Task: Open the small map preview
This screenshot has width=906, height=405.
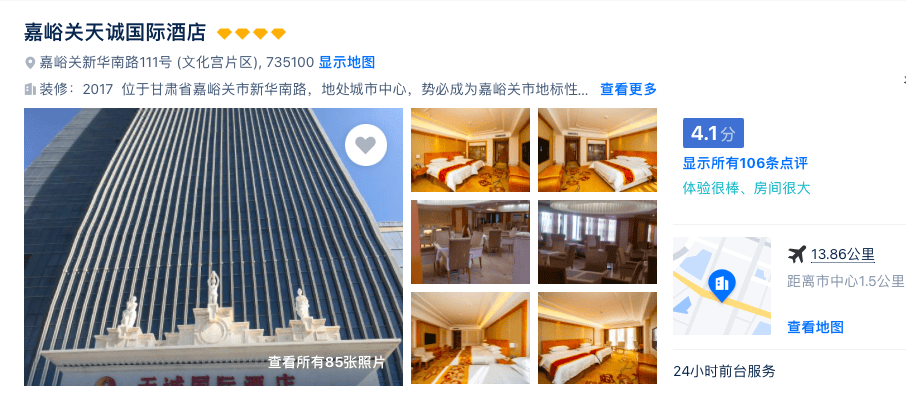Action: (x=722, y=286)
